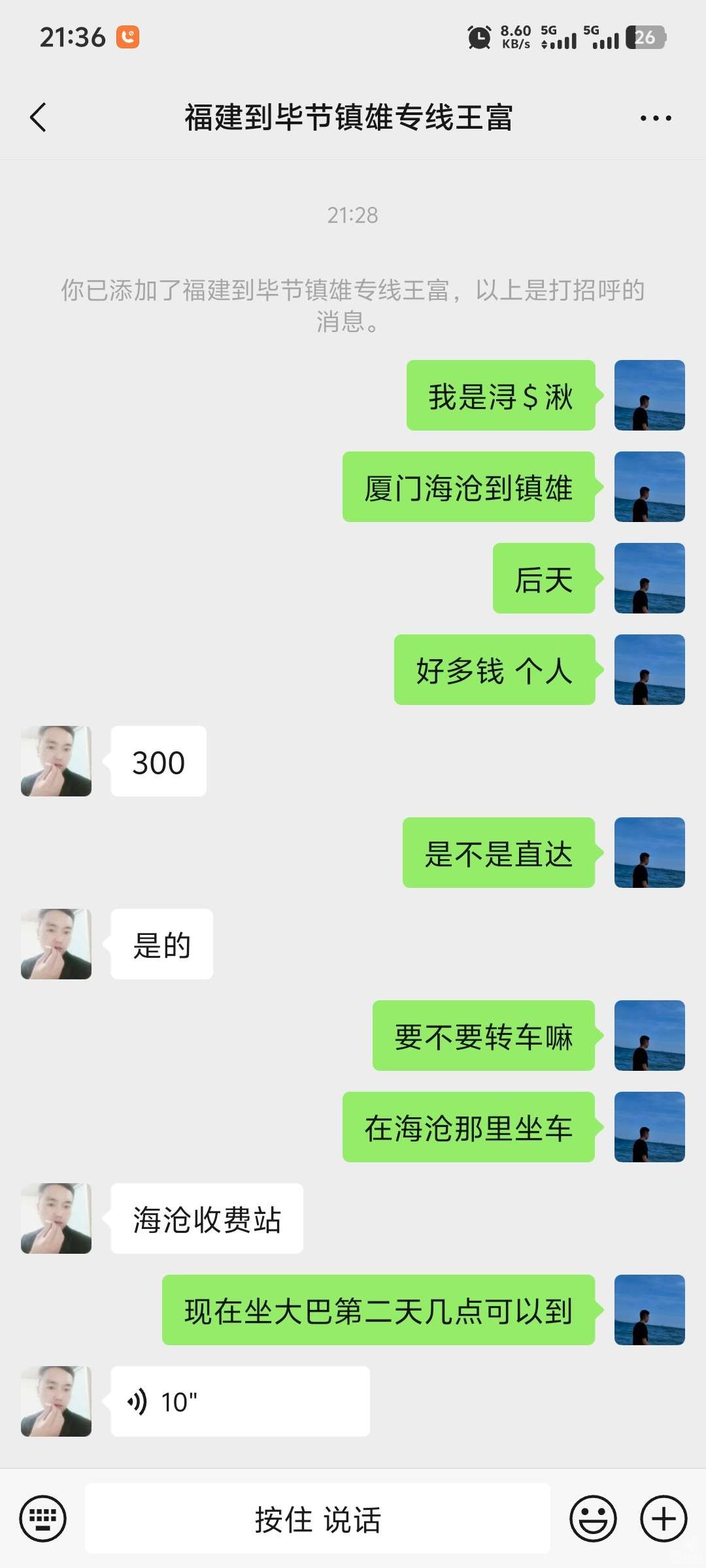Tap the 按住 说话 voice button

click(x=318, y=1518)
